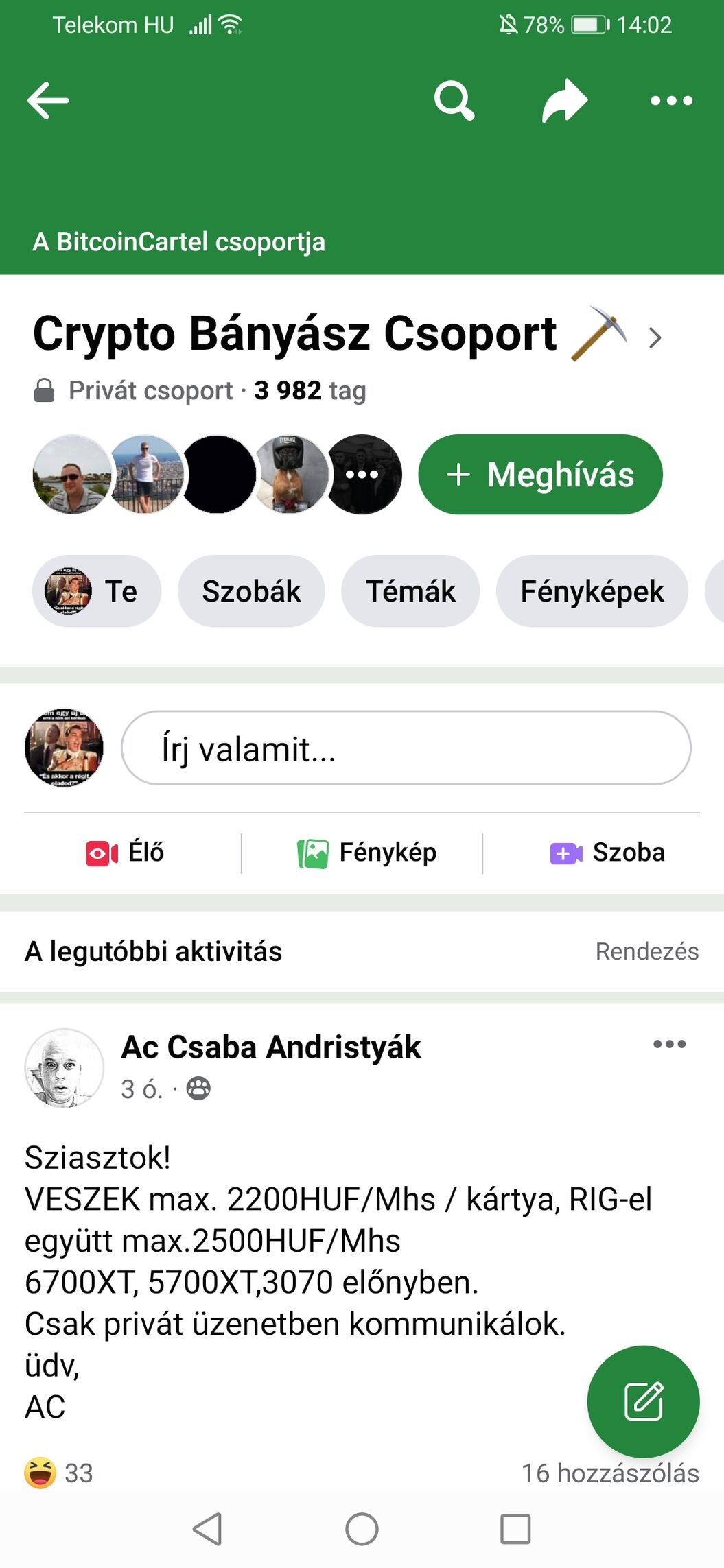The height and width of the screenshot is (1568, 724).
Task: View the 16 hozzászólás comments
Action: pyautogui.click(x=609, y=1473)
